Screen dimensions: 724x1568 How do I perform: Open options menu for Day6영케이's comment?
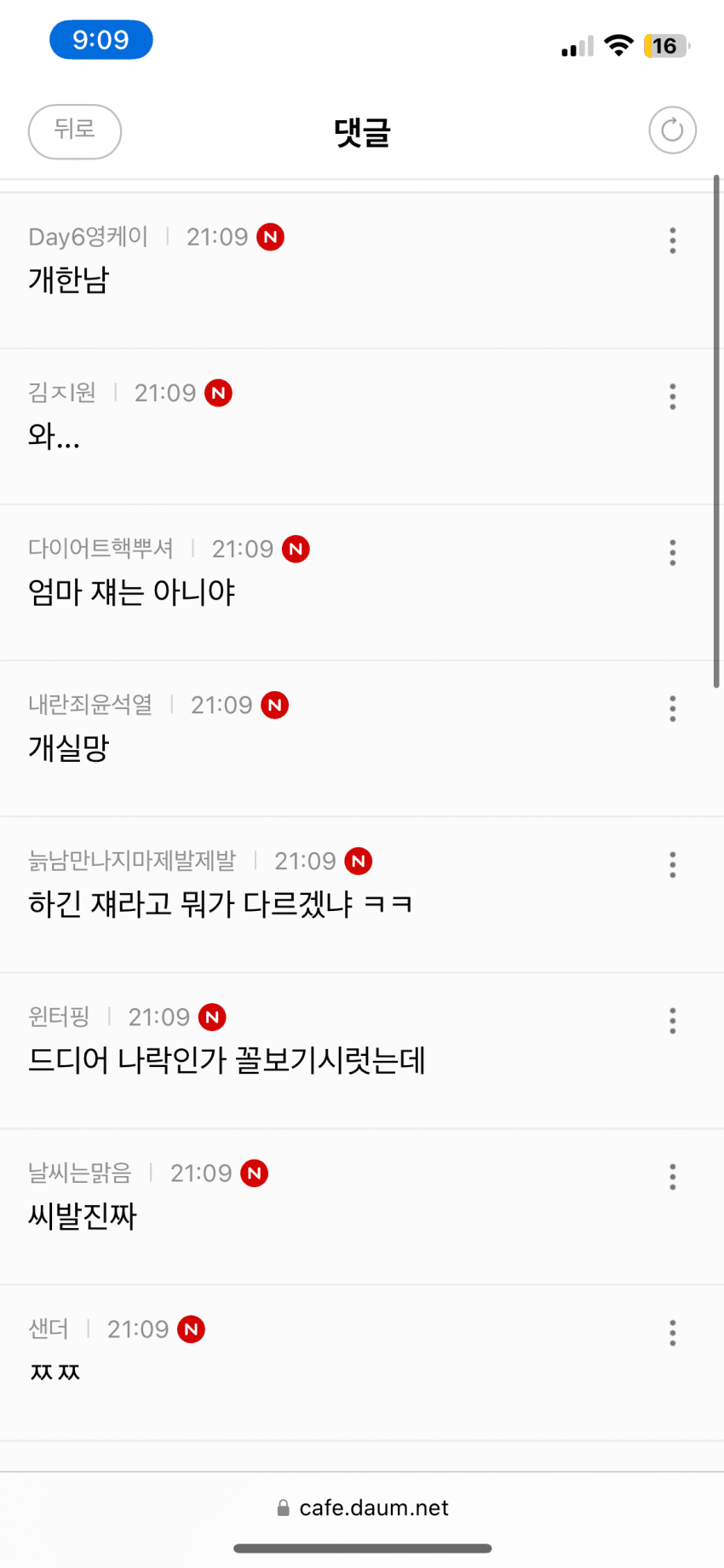[672, 240]
